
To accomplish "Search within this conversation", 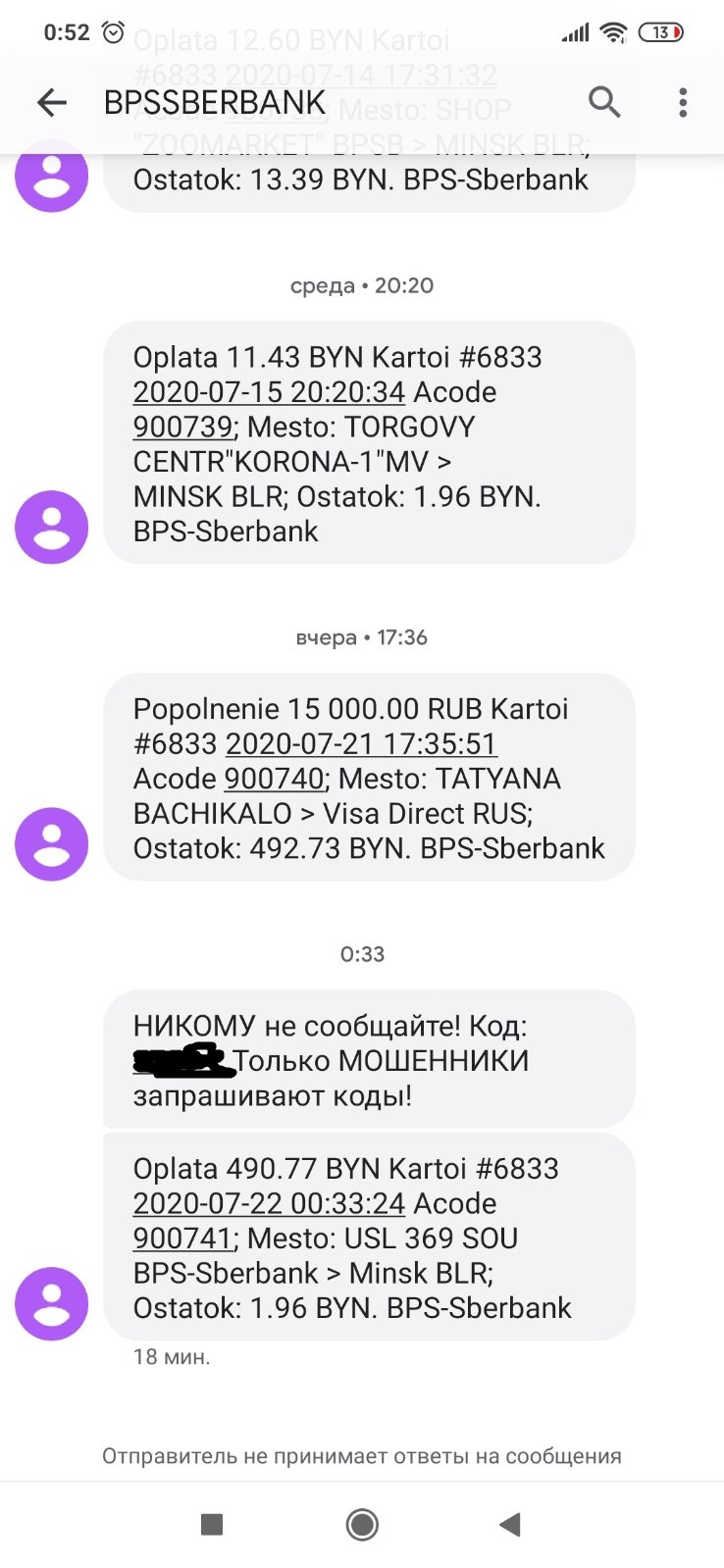I will (604, 102).
